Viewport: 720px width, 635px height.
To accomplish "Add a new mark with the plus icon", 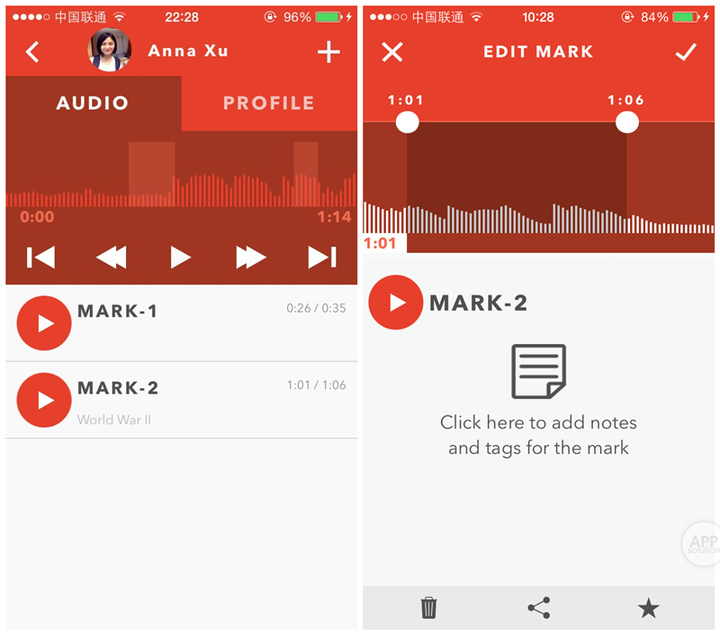I will [328, 52].
